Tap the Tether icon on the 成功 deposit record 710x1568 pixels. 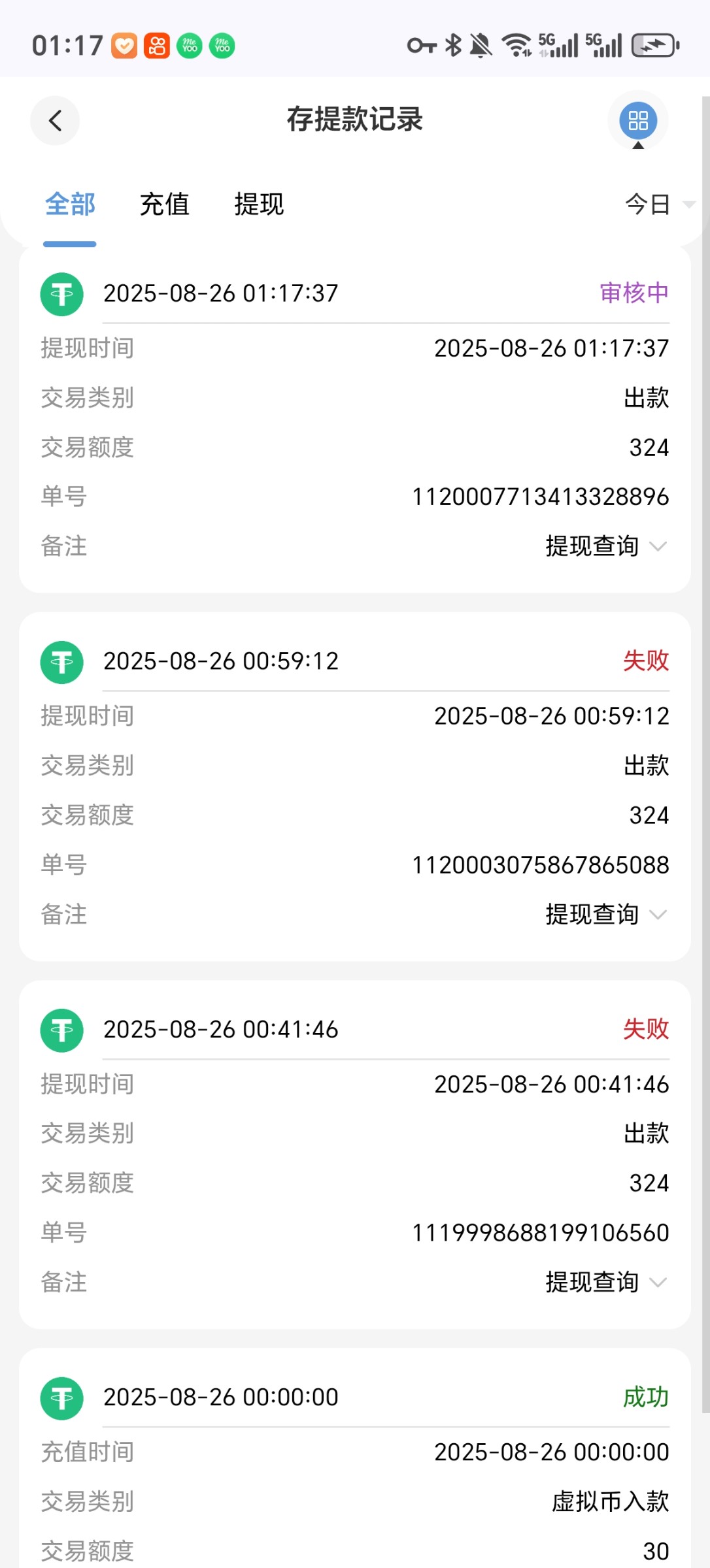coord(61,1398)
